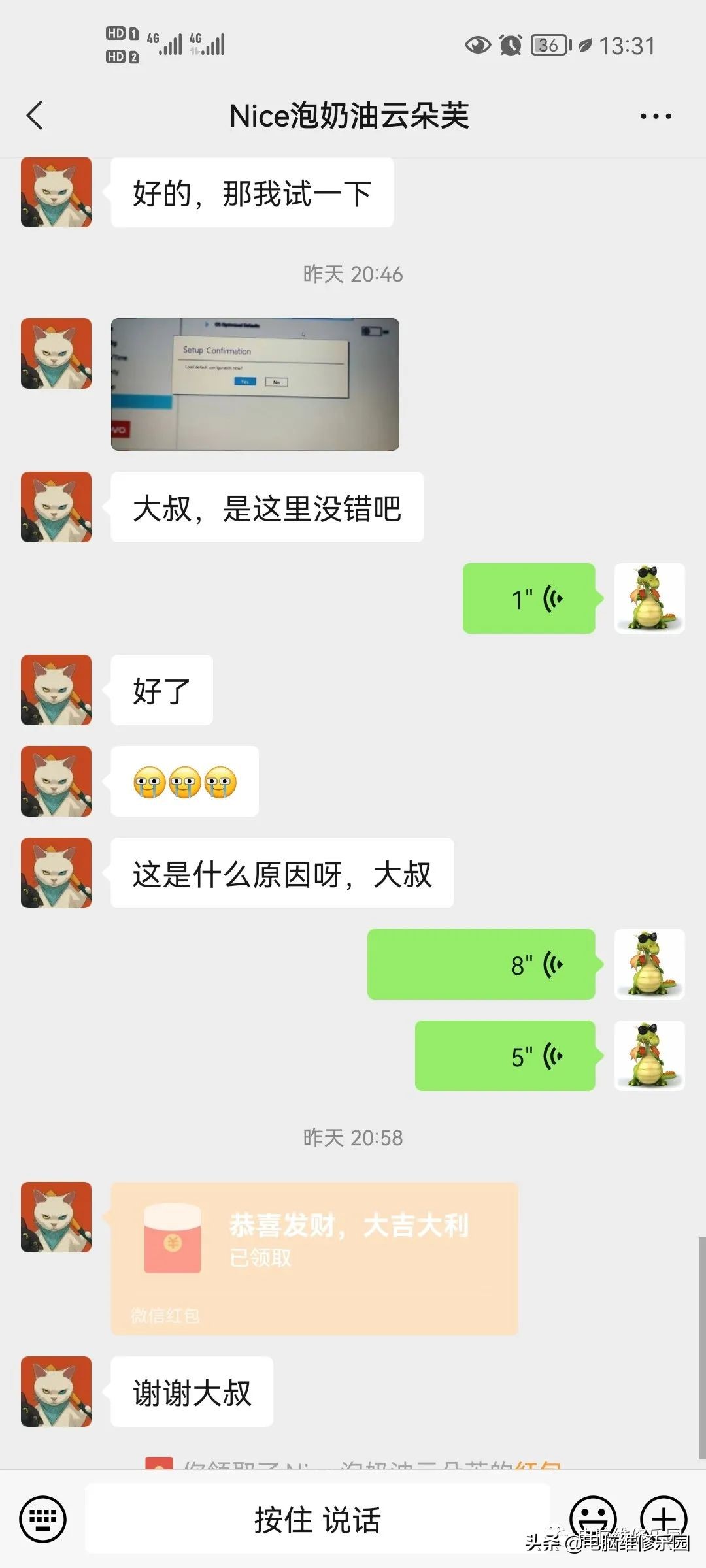Play the 8-second voice message
This screenshot has width=706, height=1568.
coord(482,964)
